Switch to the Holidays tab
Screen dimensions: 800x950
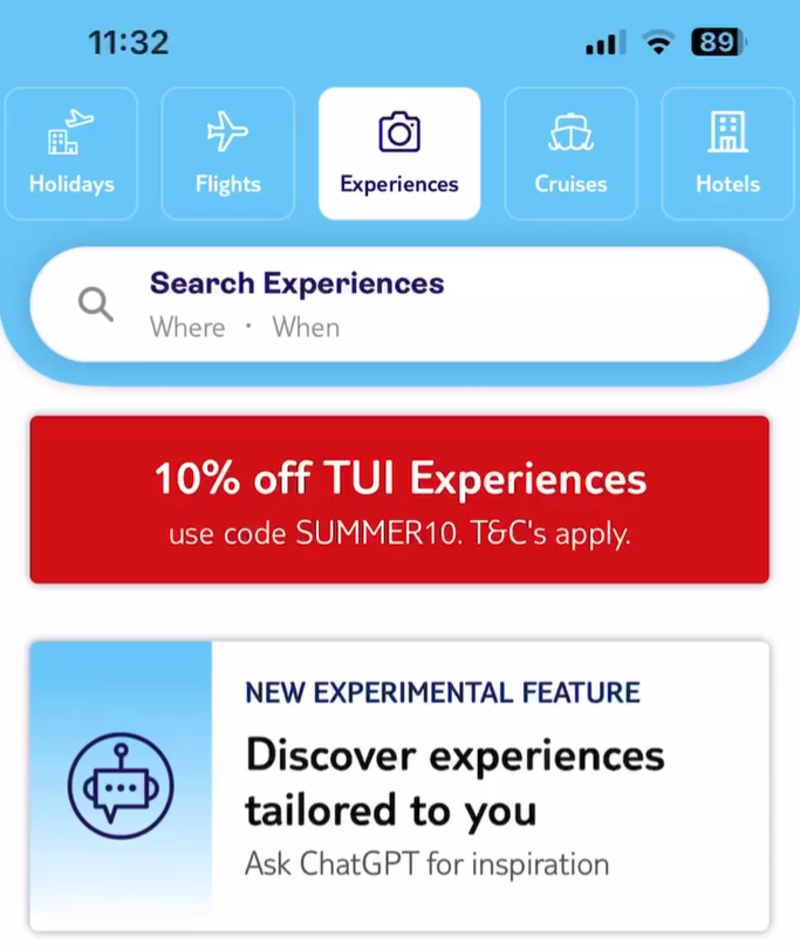(x=71, y=152)
